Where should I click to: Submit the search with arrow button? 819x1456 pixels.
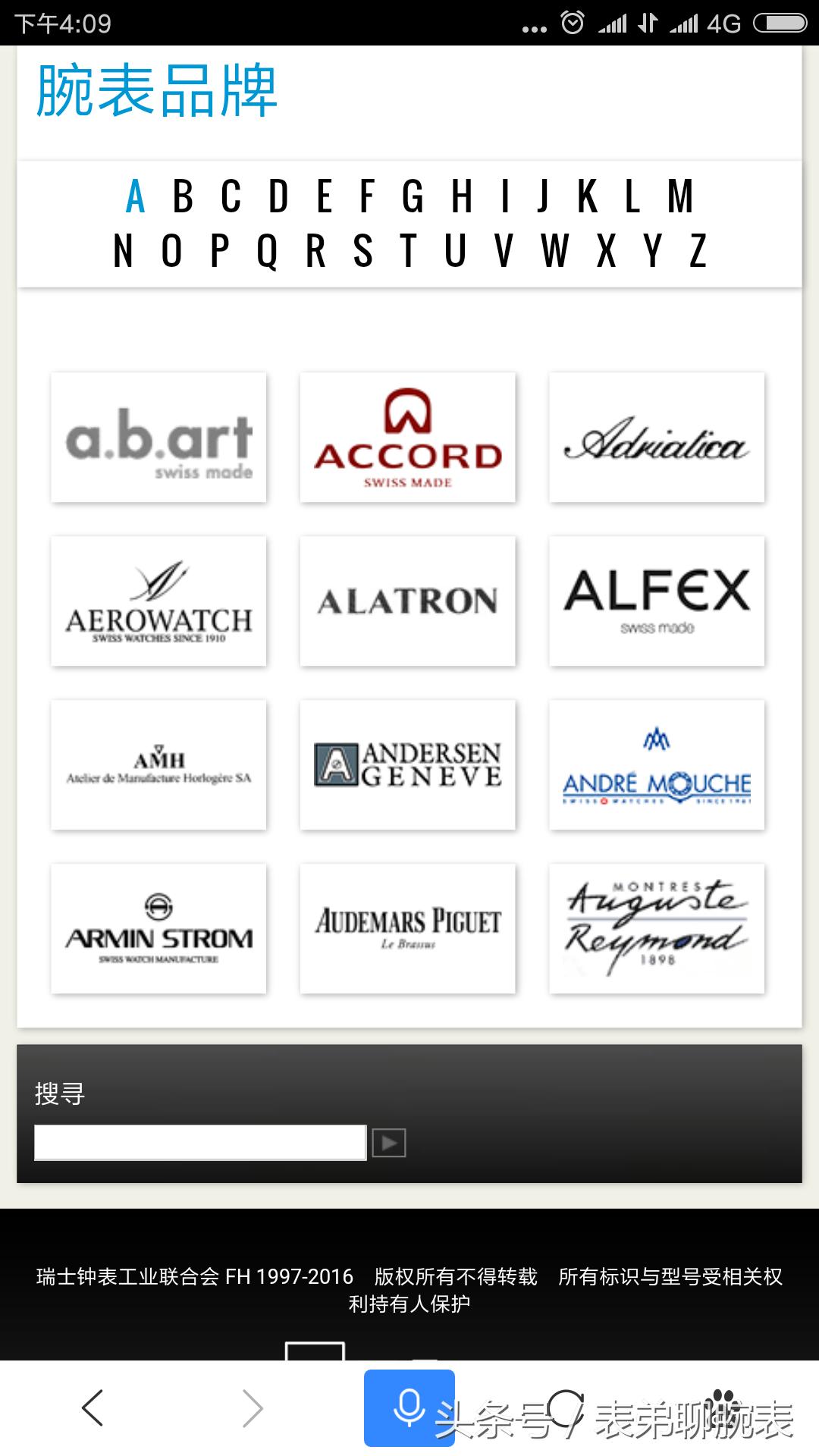tap(389, 1143)
